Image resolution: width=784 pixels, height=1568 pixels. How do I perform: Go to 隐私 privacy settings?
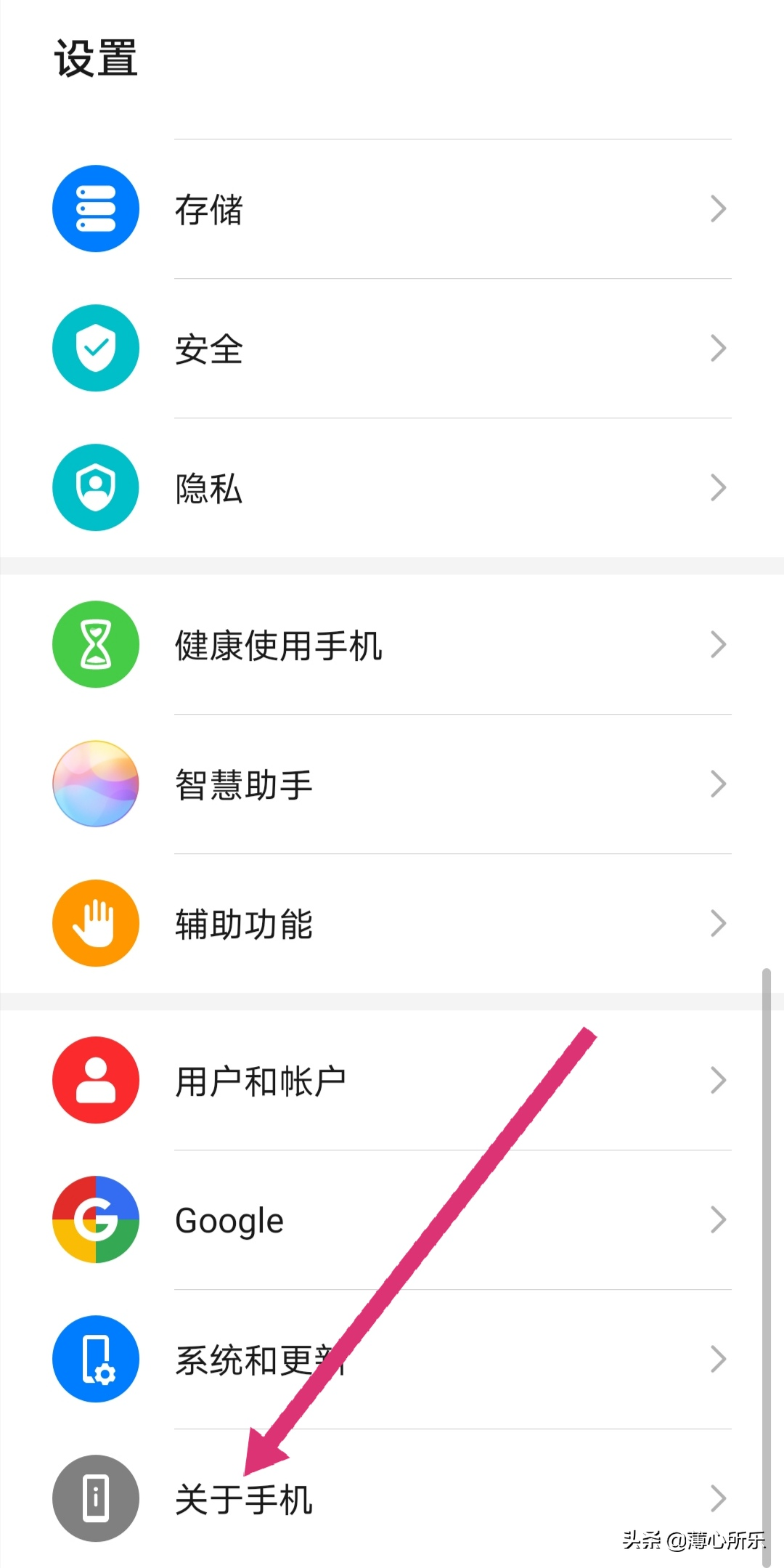point(392,488)
